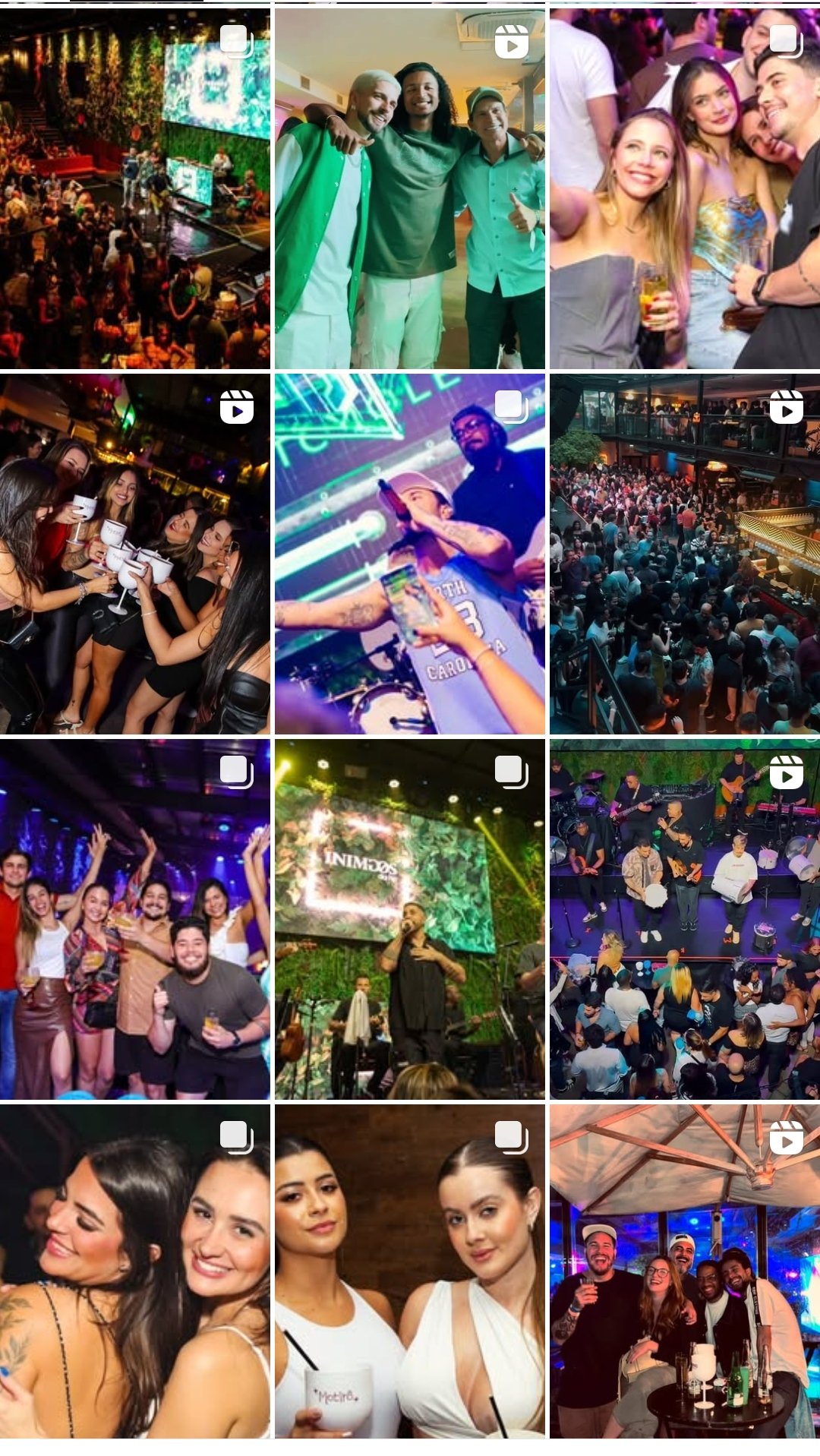Open the post of singer under Inimigos screen
Viewport: 820px width, 1456px height.
[409, 919]
